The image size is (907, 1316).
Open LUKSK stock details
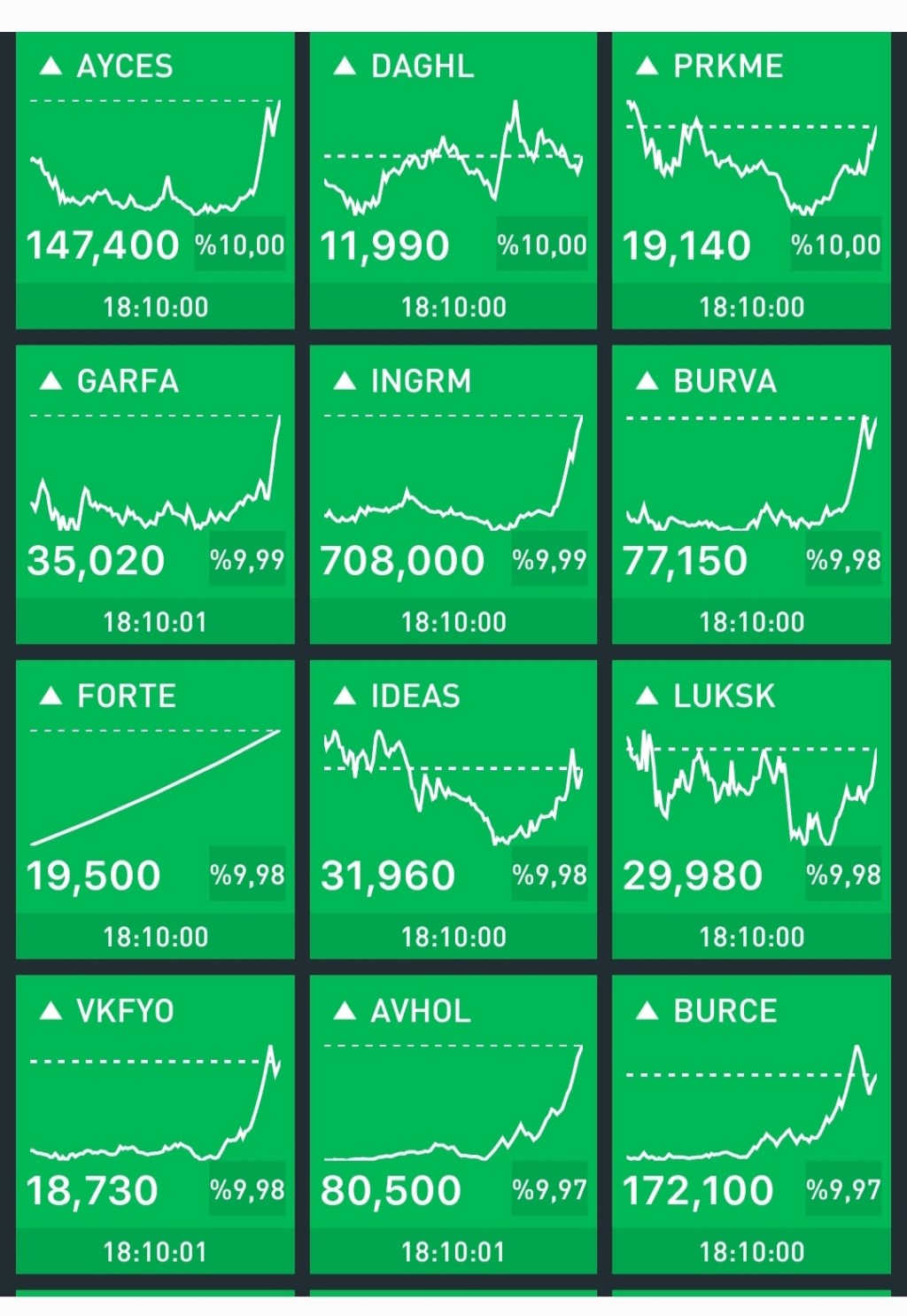[751, 809]
